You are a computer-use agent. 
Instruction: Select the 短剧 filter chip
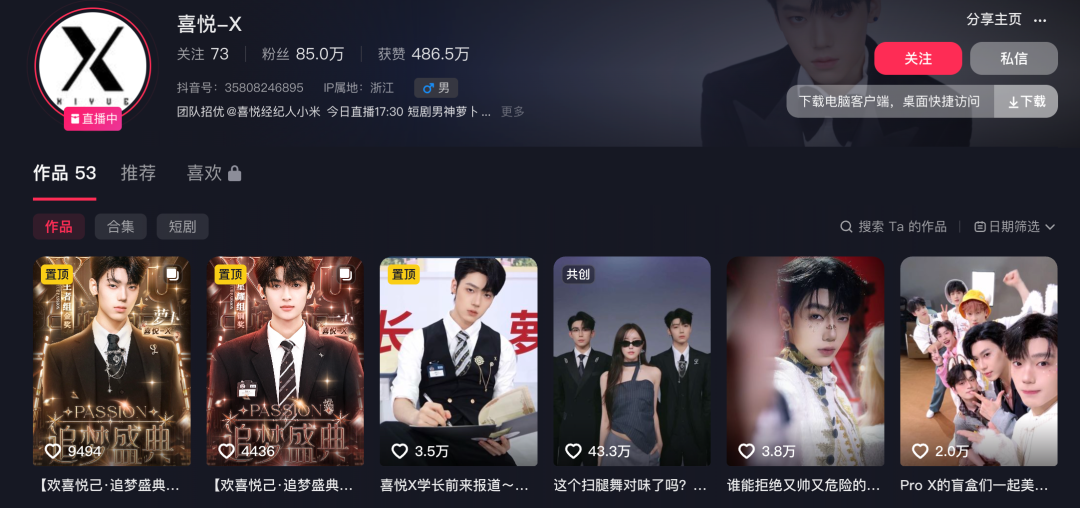point(182,227)
